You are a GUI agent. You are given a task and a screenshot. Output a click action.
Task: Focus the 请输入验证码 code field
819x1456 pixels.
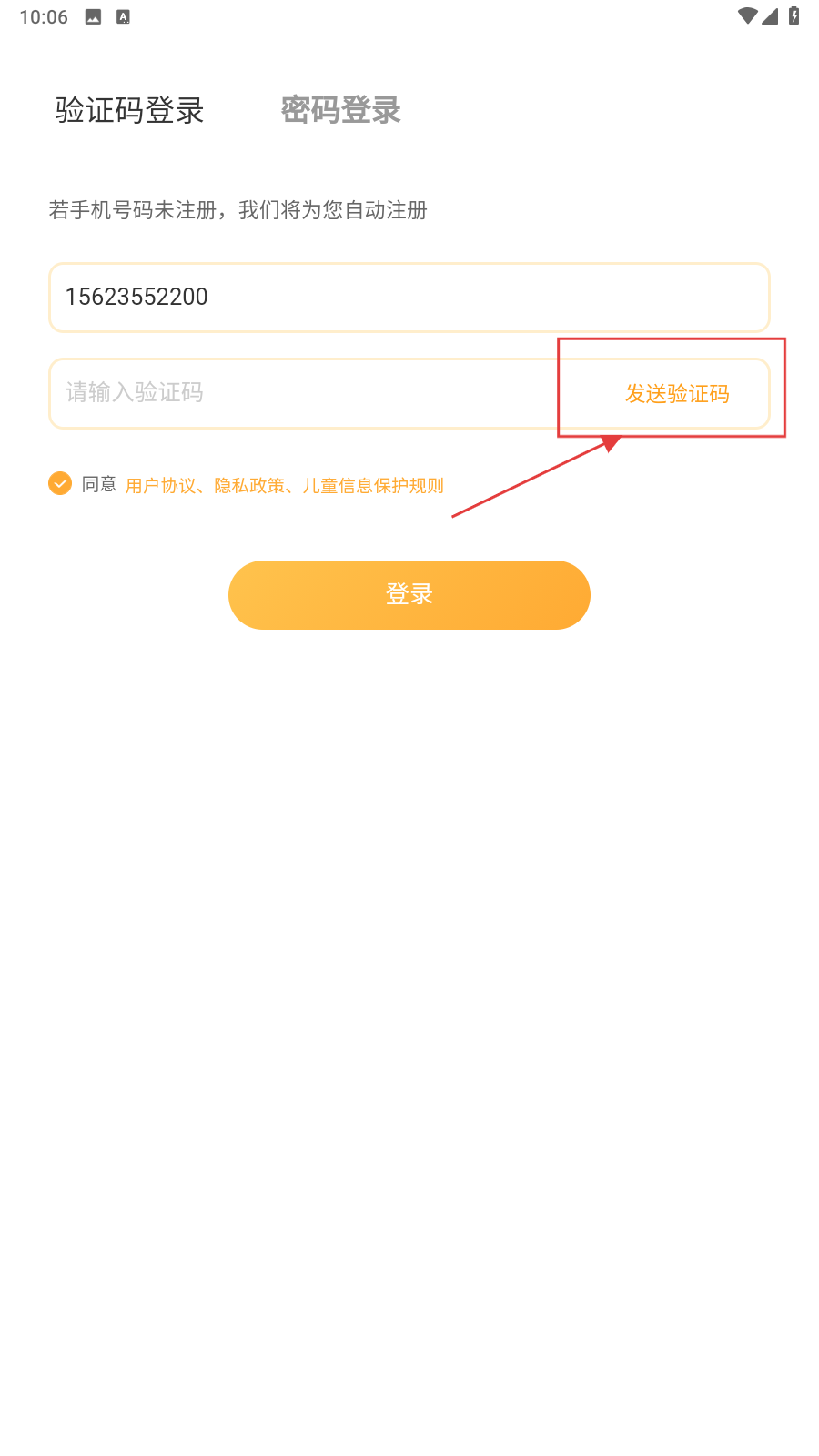click(x=300, y=393)
